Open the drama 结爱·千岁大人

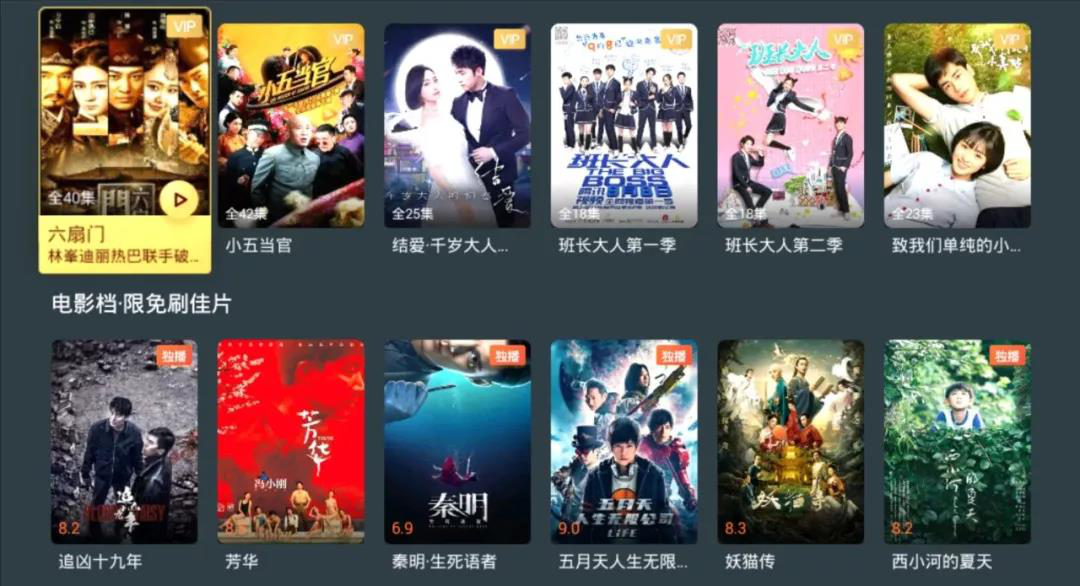click(457, 126)
